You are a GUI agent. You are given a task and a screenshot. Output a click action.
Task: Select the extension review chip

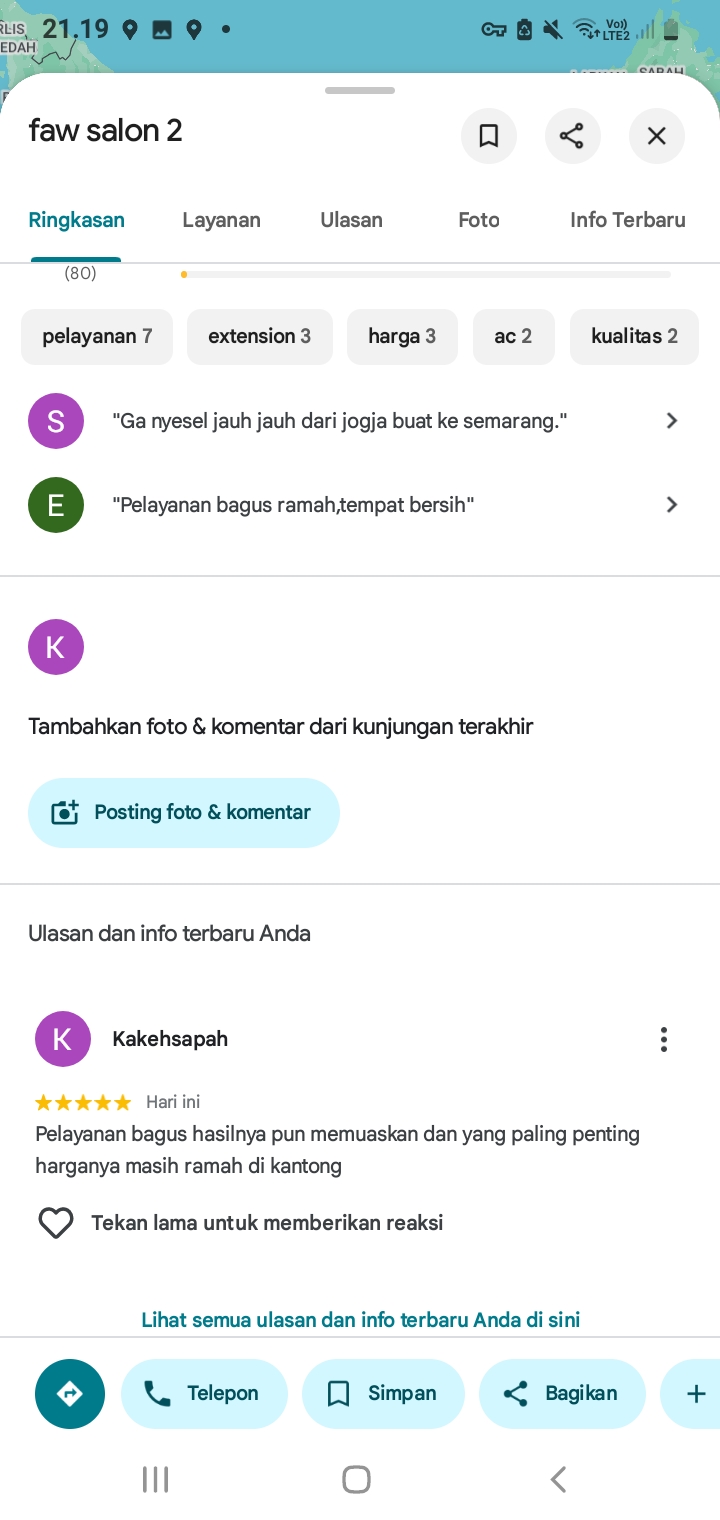point(260,336)
